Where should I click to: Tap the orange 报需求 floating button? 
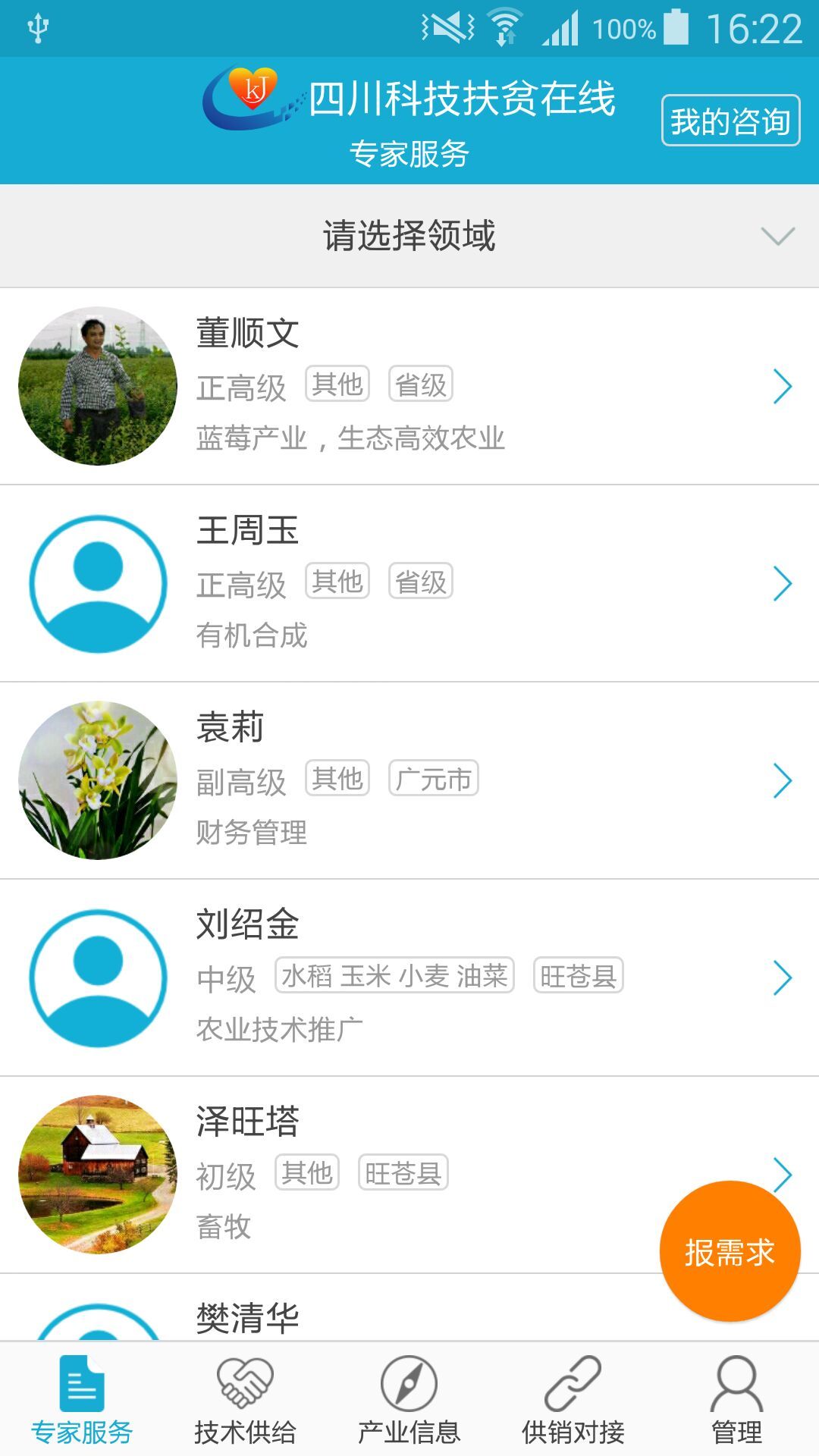point(730,1251)
